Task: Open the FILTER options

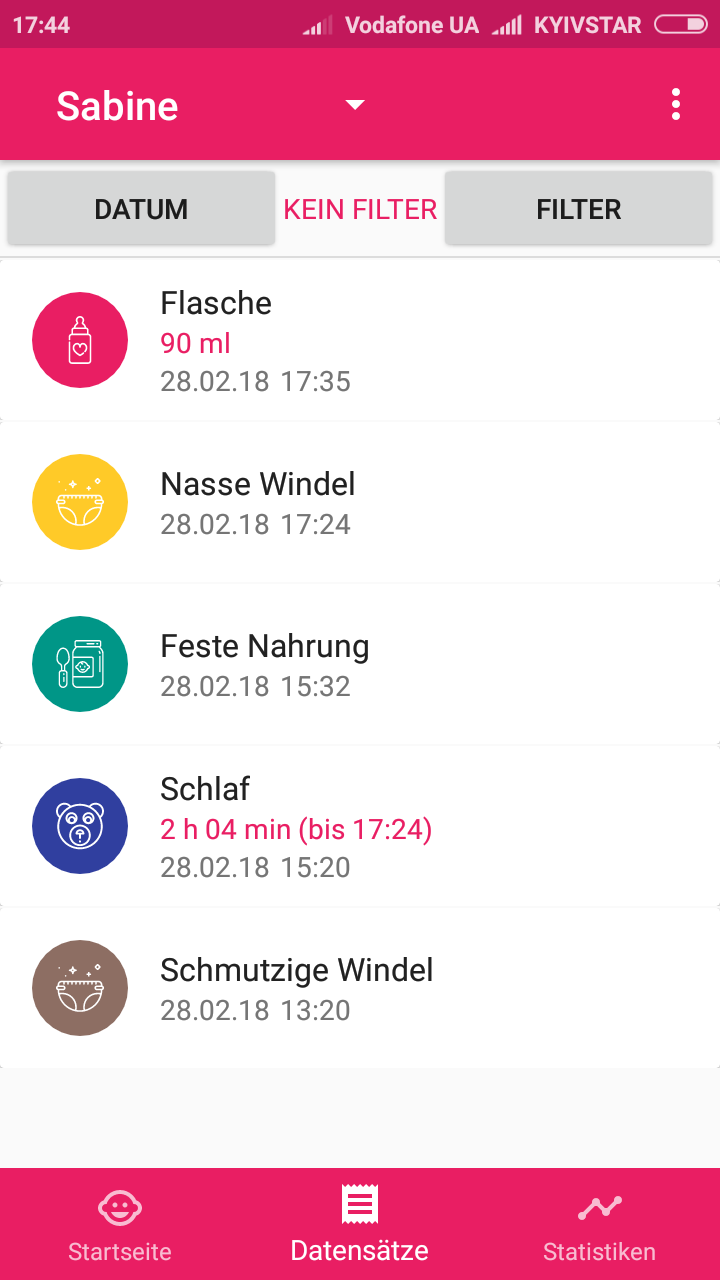Action: tap(579, 209)
